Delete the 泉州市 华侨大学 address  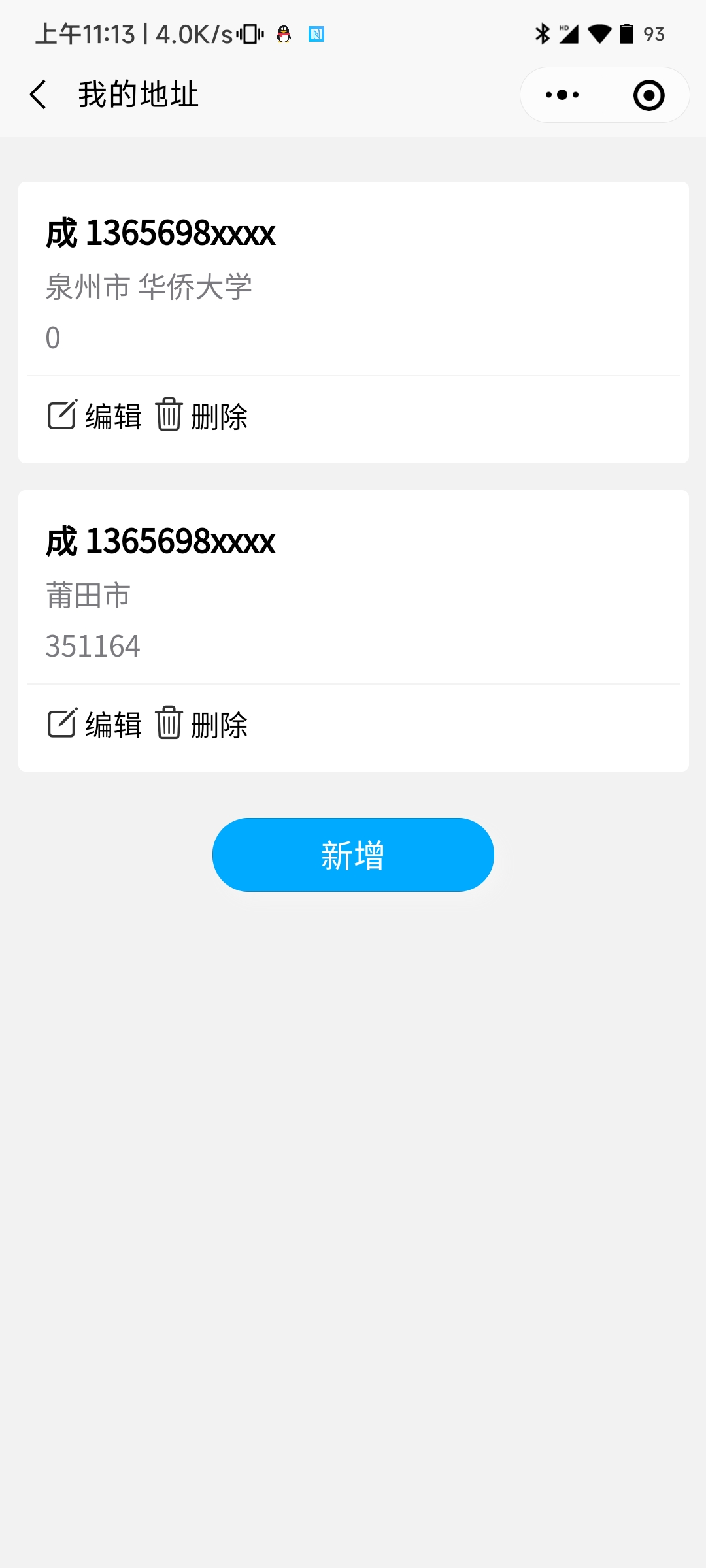[x=202, y=416]
